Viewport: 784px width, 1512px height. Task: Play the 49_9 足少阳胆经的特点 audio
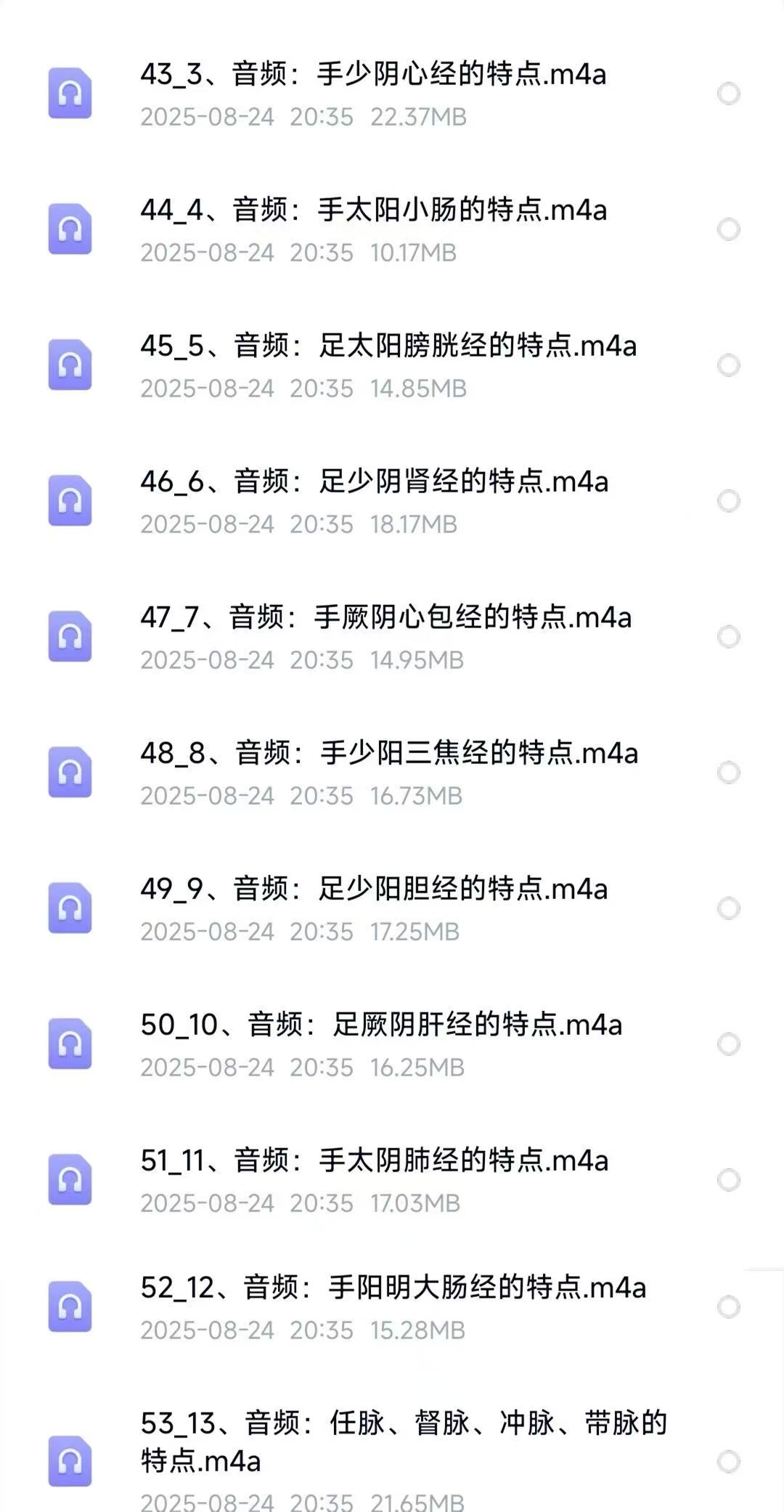[x=374, y=890]
